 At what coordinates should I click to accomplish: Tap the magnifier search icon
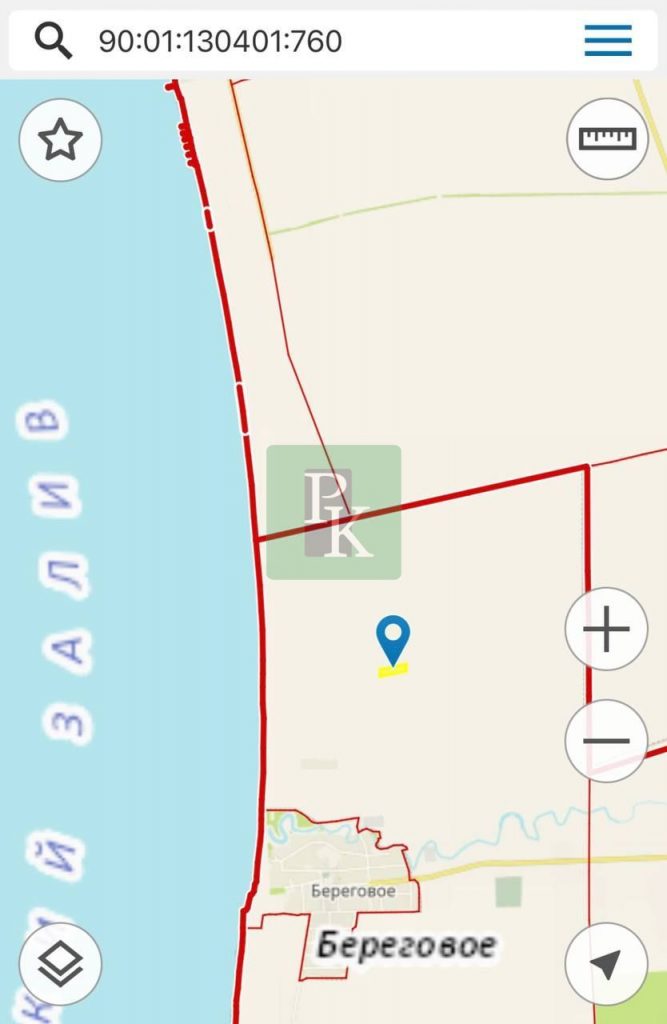coord(53,41)
